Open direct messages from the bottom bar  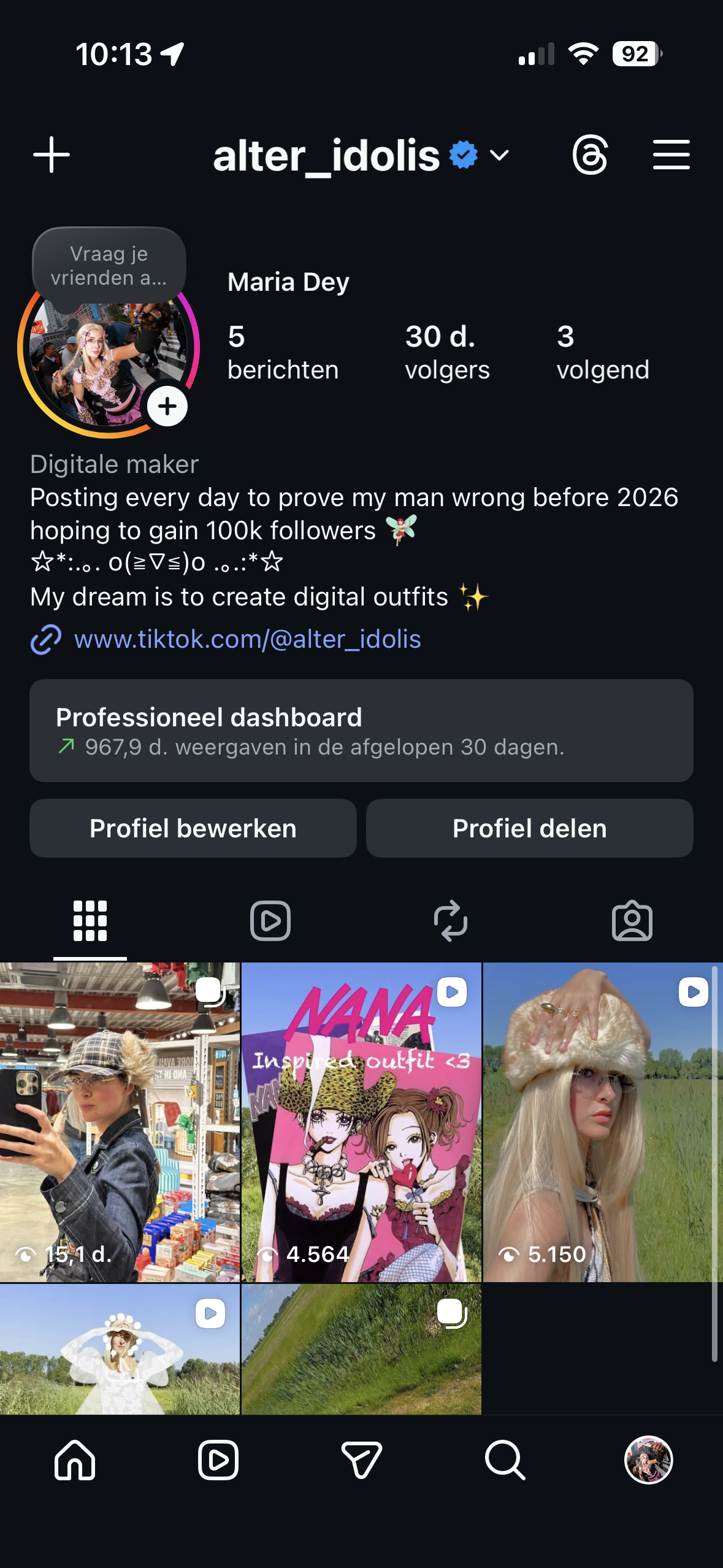coord(361,1460)
